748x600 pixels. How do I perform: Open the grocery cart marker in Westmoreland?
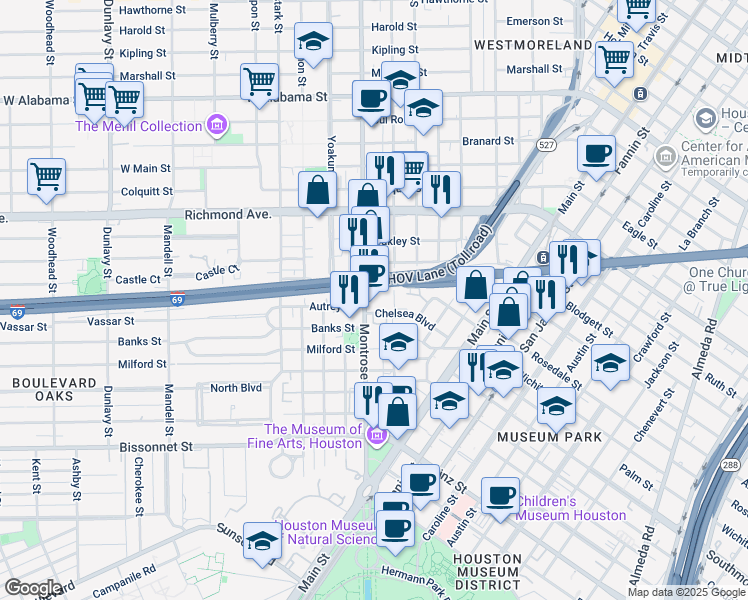pyautogui.click(x=613, y=57)
